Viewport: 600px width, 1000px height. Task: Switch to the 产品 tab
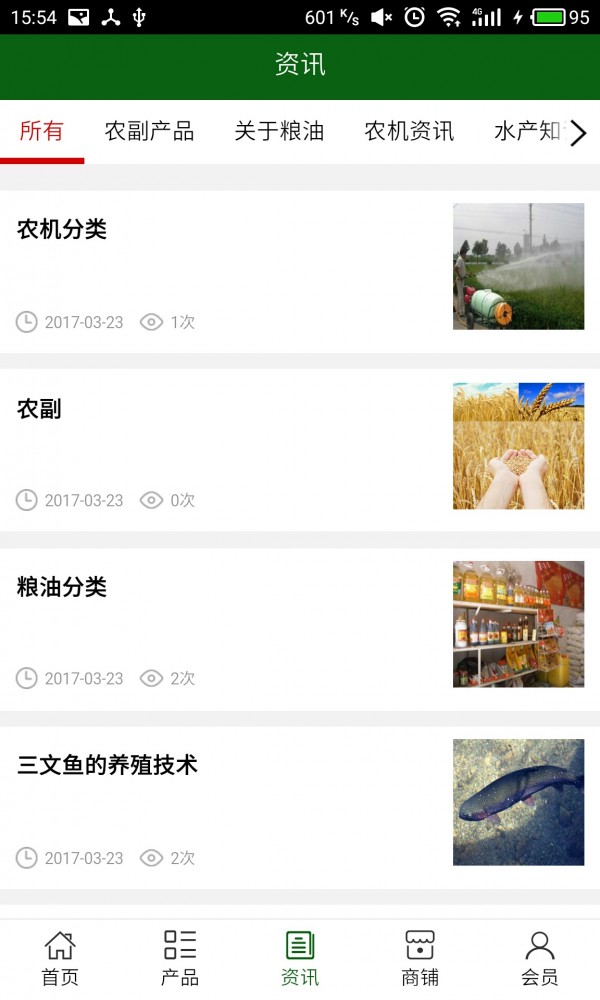pos(180,958)
